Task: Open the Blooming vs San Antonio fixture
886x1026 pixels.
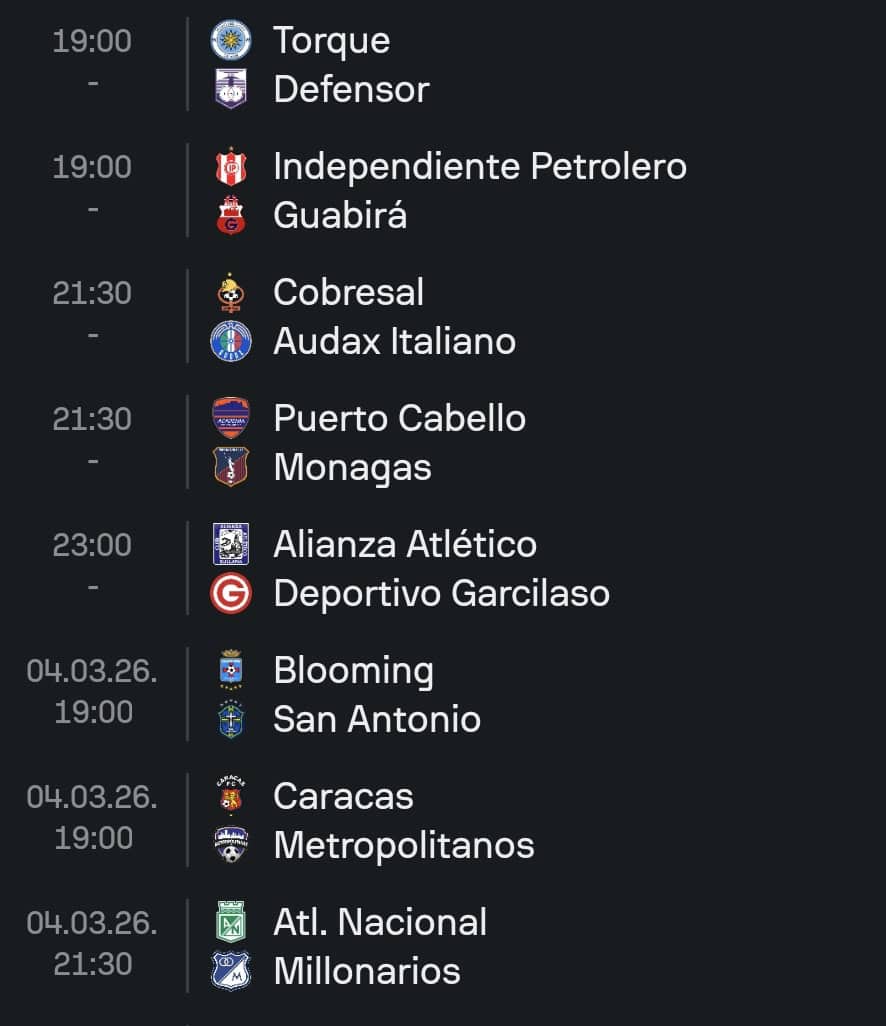Action: pyautogui.click(x=400, y=695)
